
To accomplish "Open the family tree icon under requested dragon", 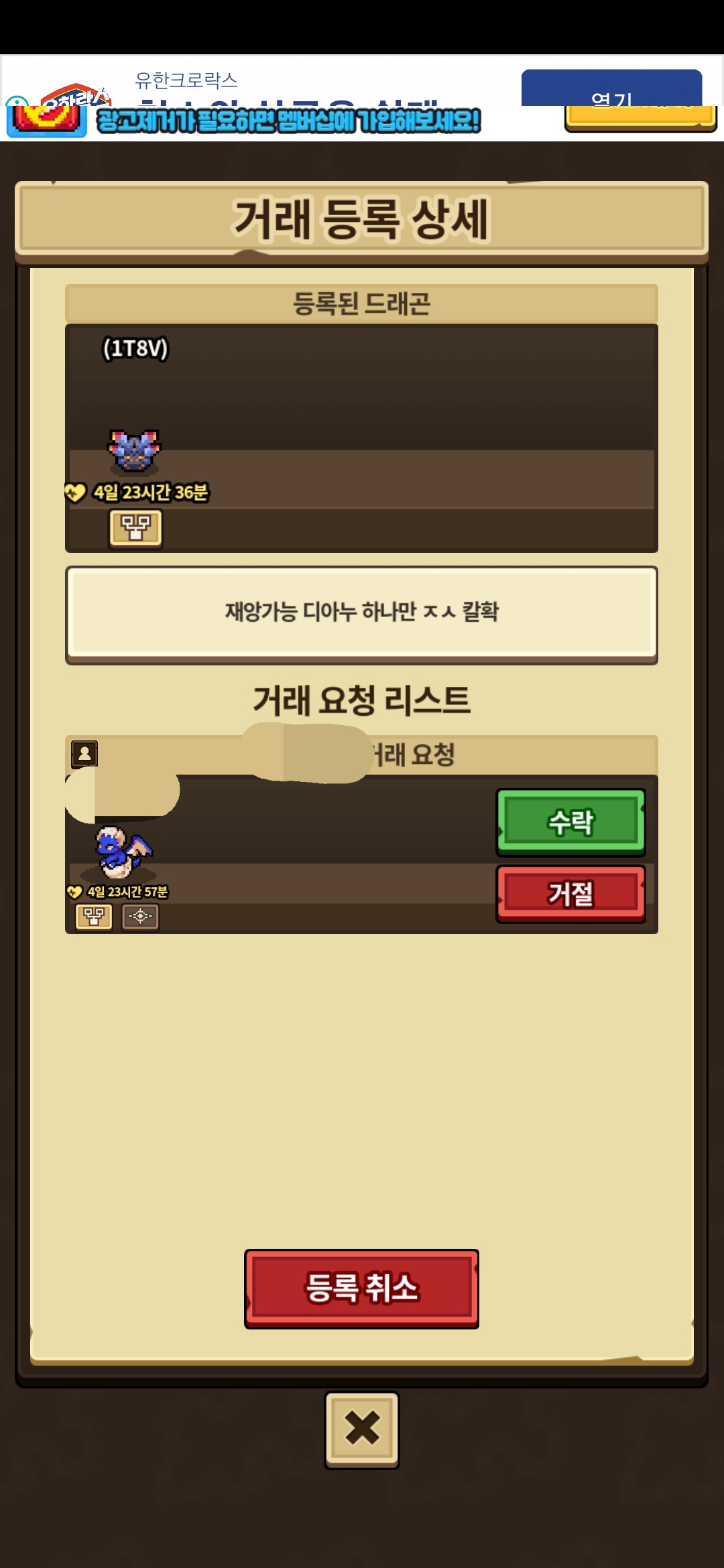I will [94, 916].
